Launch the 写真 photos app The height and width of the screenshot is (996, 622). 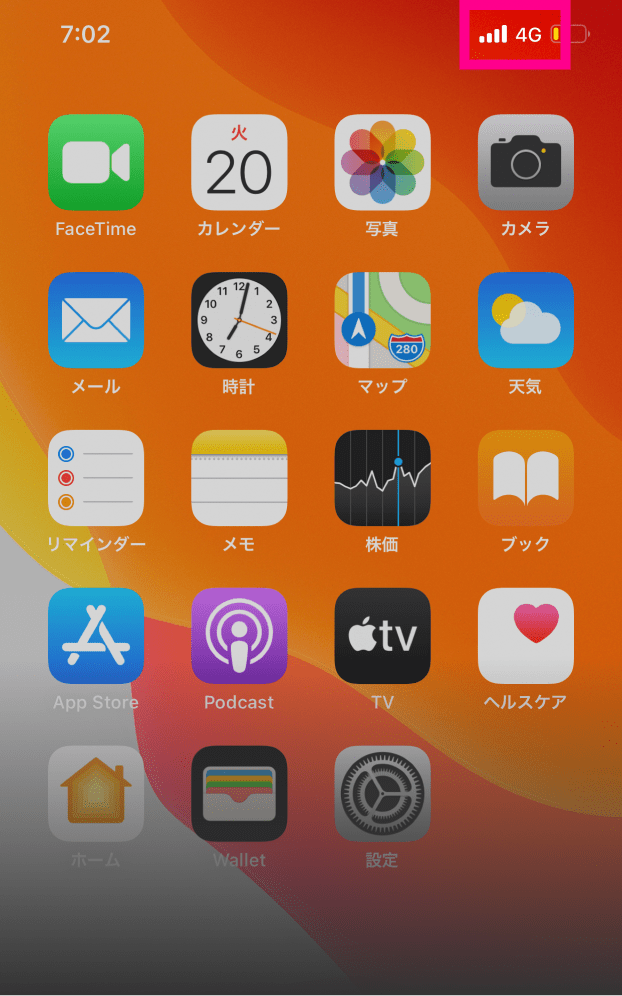[382, 162]
